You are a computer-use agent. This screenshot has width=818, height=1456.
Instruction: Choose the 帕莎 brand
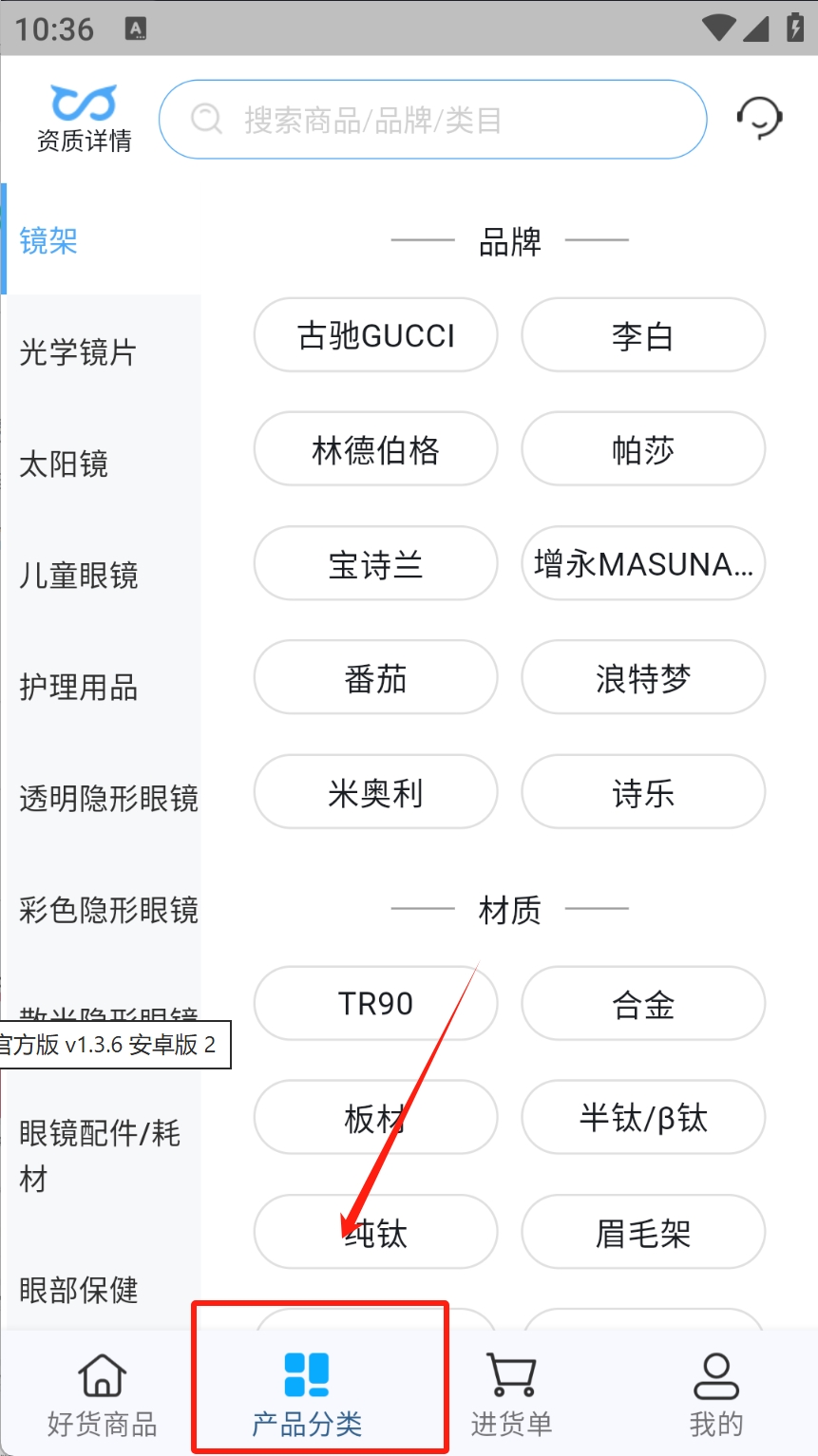(x=643, y=449)
